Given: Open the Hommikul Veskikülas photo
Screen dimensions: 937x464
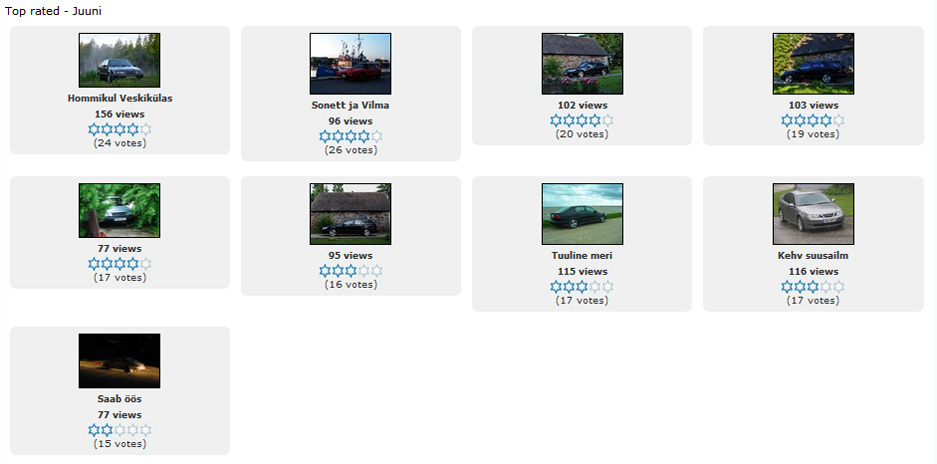Looking at the screenshot, I should pos(119,60).
